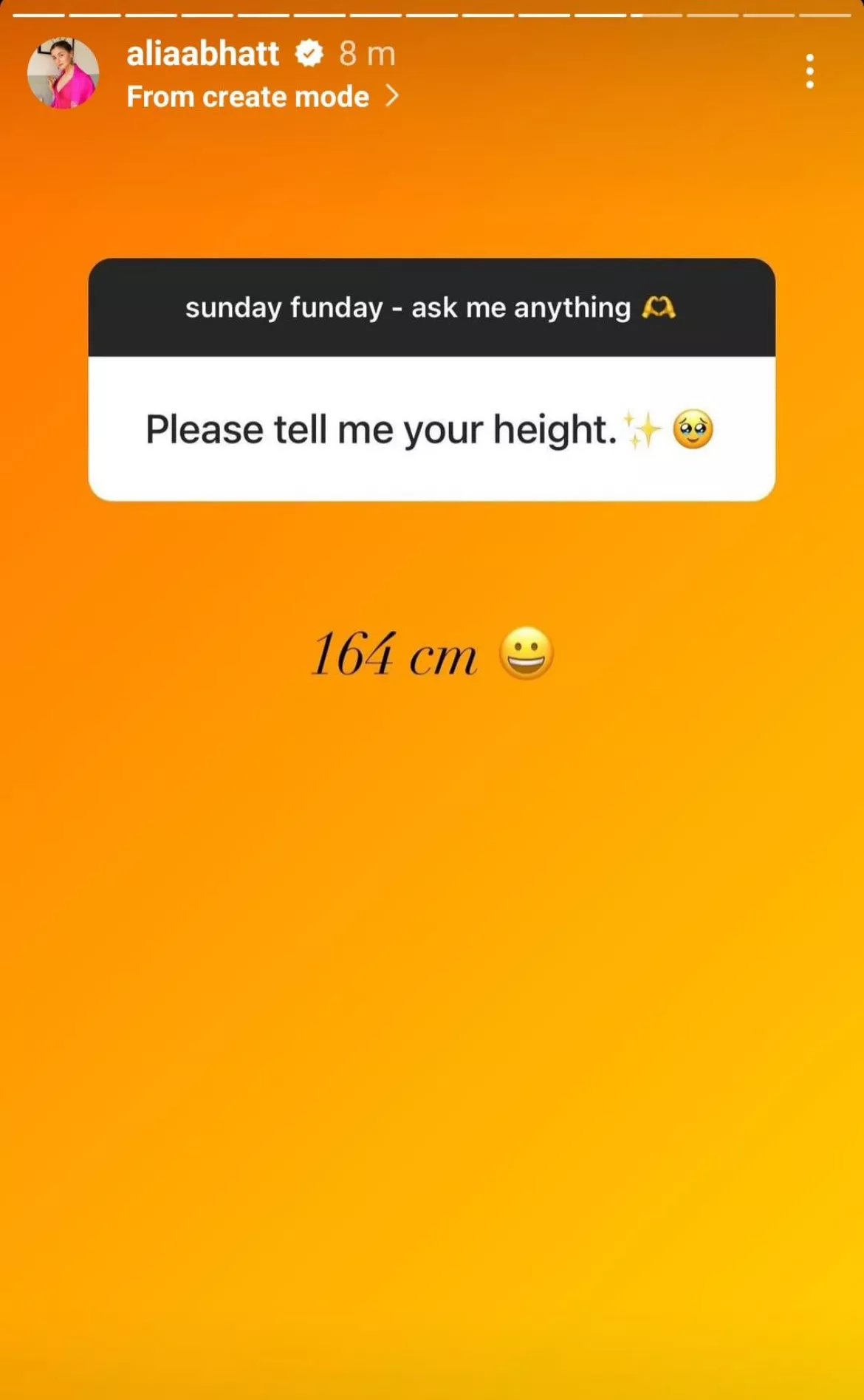Screen dimensions: 864x1400
Task: Open the aliaabhatt username link
Action: pos(203,54)
